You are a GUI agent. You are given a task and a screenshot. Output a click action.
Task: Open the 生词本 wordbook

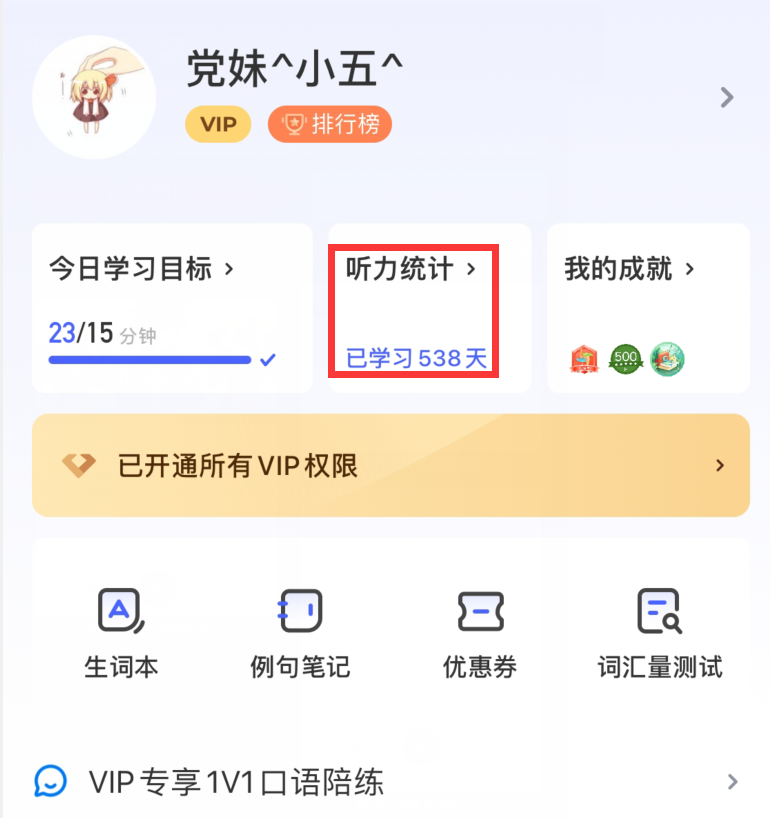coord(121,632)
